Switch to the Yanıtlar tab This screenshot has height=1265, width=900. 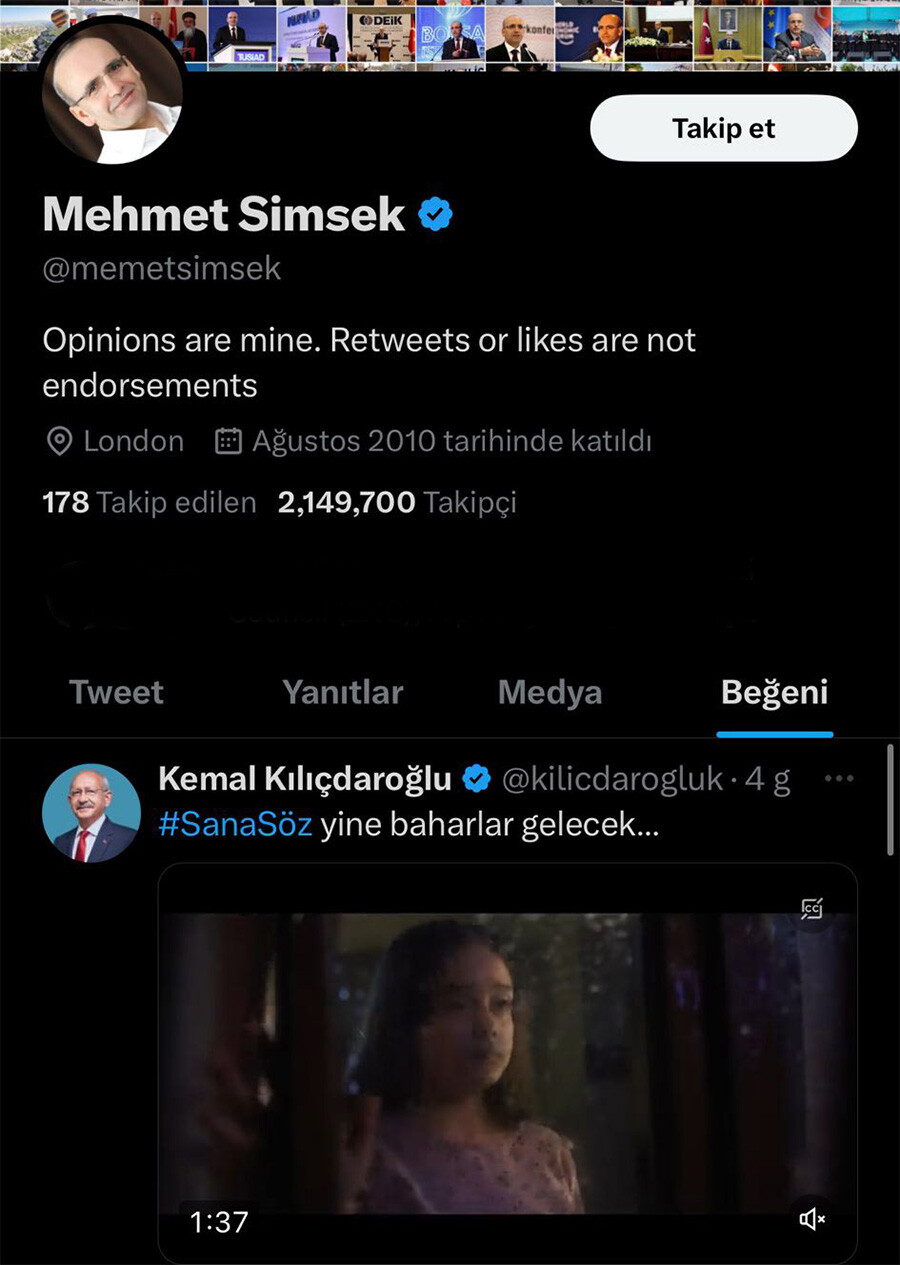pyautogui.click(x=342, y=692)
